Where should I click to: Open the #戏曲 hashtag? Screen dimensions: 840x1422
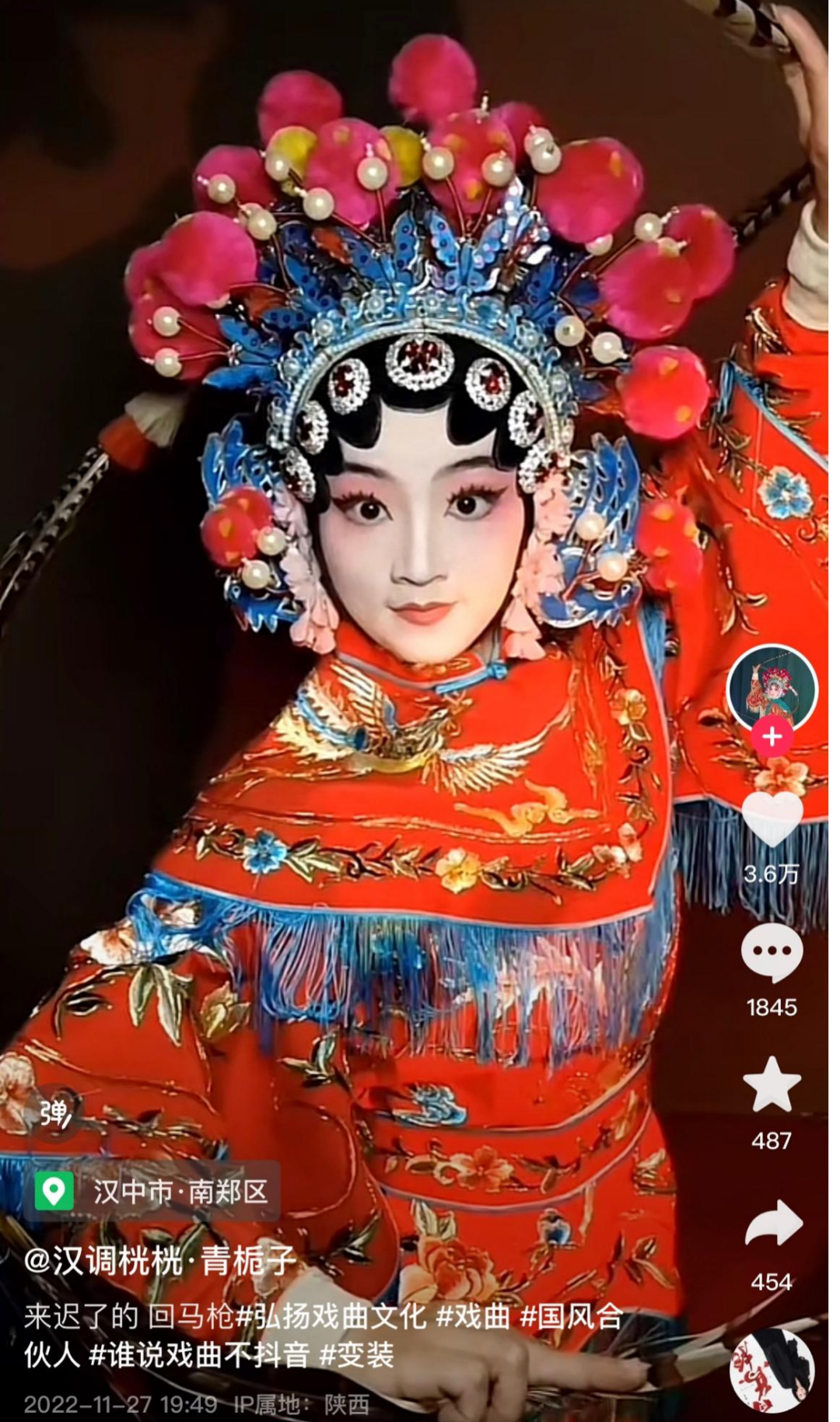pyautogui.click(x=473, y=1316)
